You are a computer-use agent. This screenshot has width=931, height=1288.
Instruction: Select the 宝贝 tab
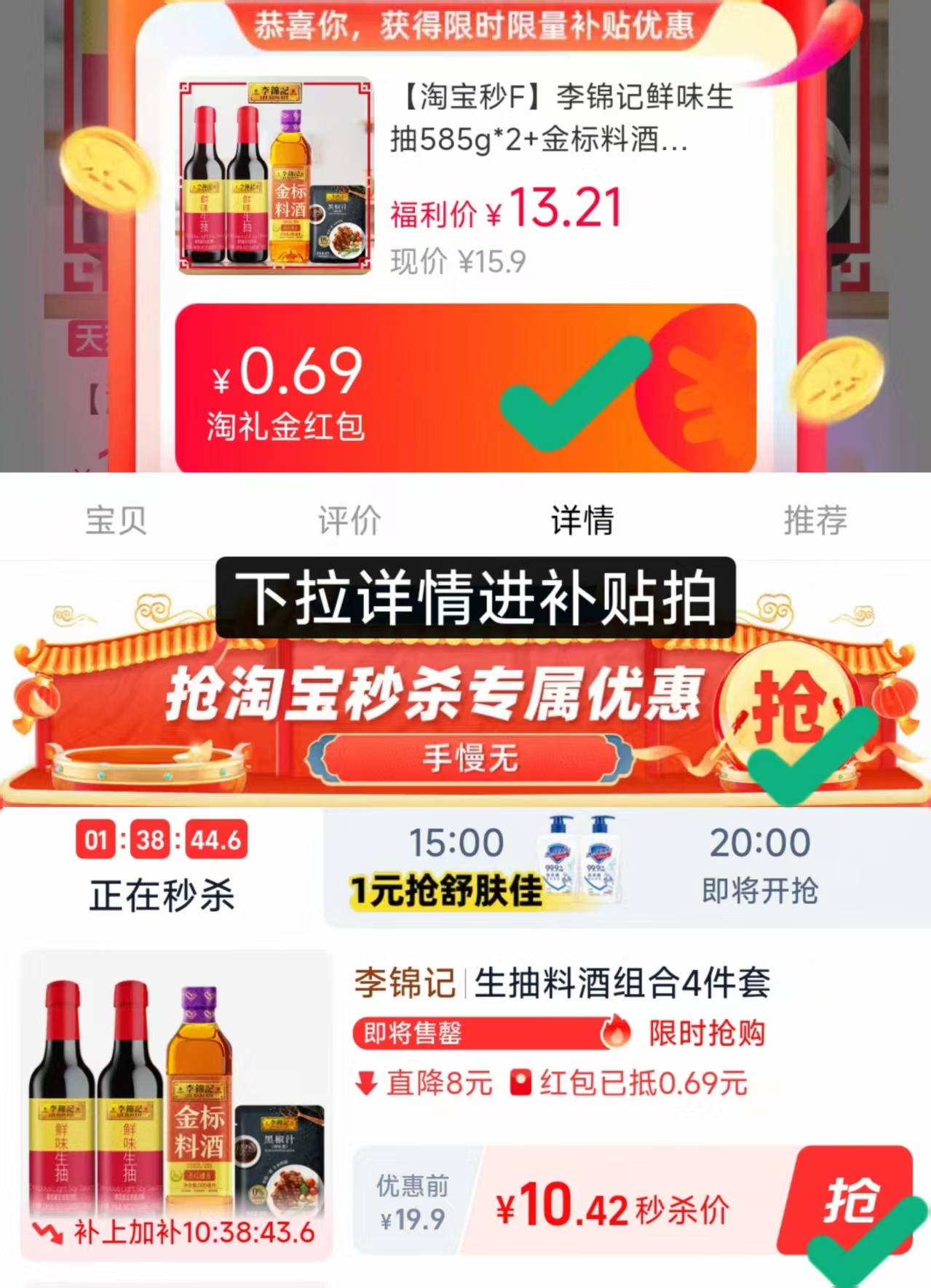pyautogui.click(x=116, y=520)
